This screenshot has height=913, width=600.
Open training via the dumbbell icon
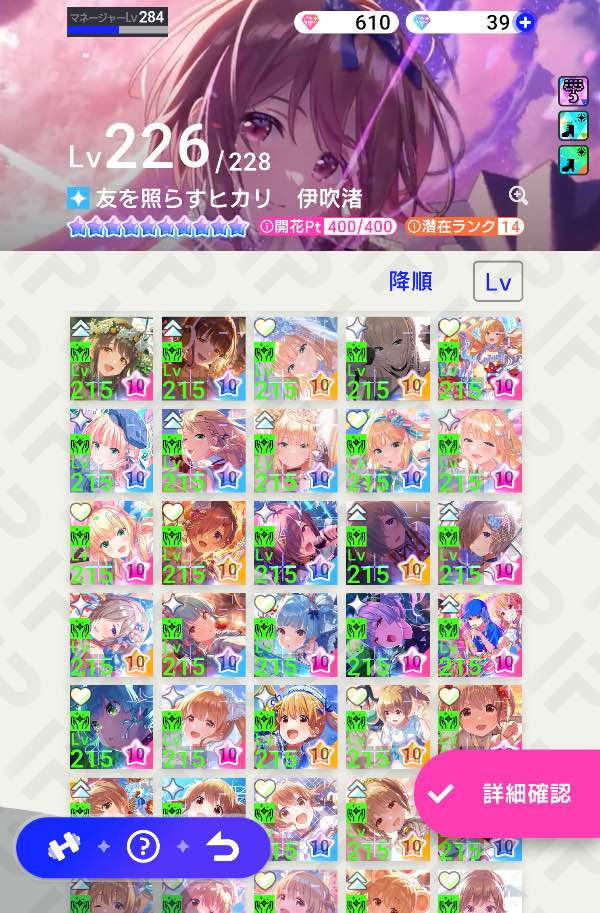[62, 848]
